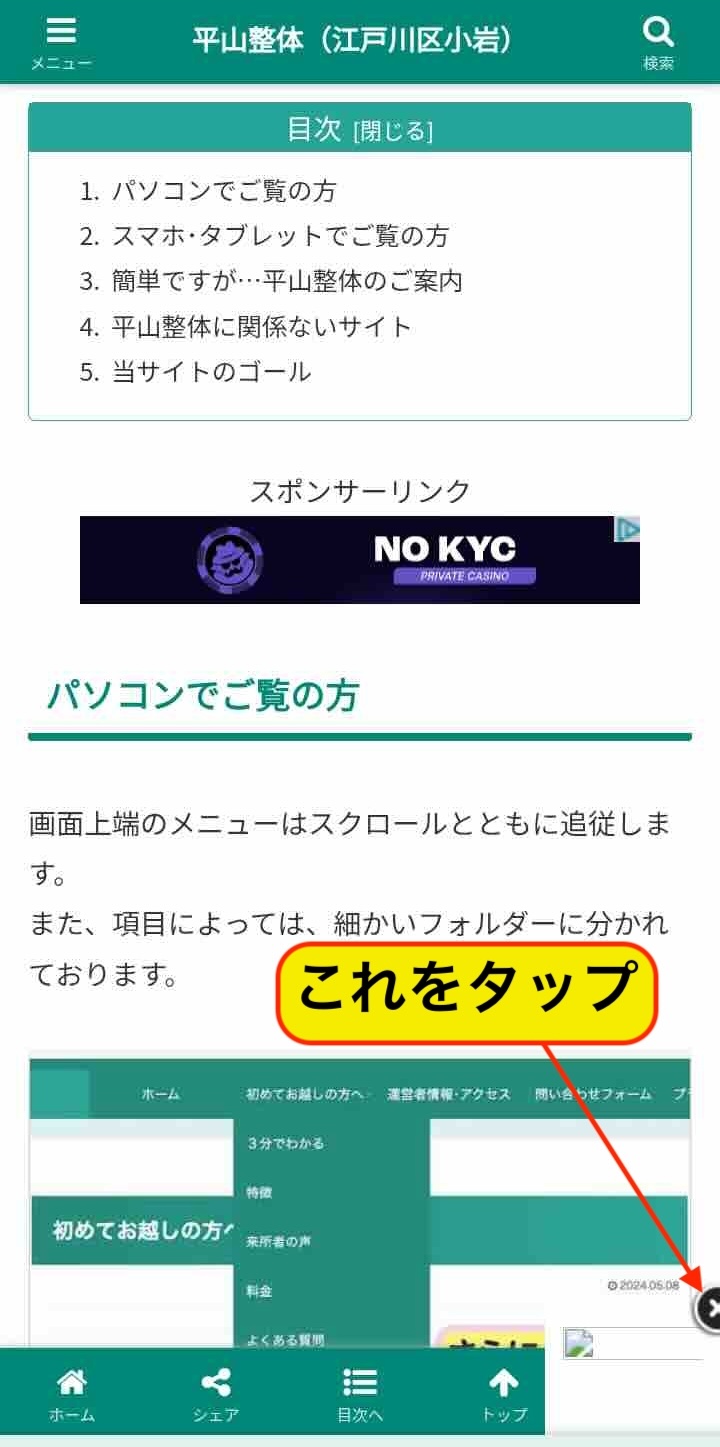Tap 目次へ in bottom bar
This screenshot has width=720, height=1447.
point(360,1396)
